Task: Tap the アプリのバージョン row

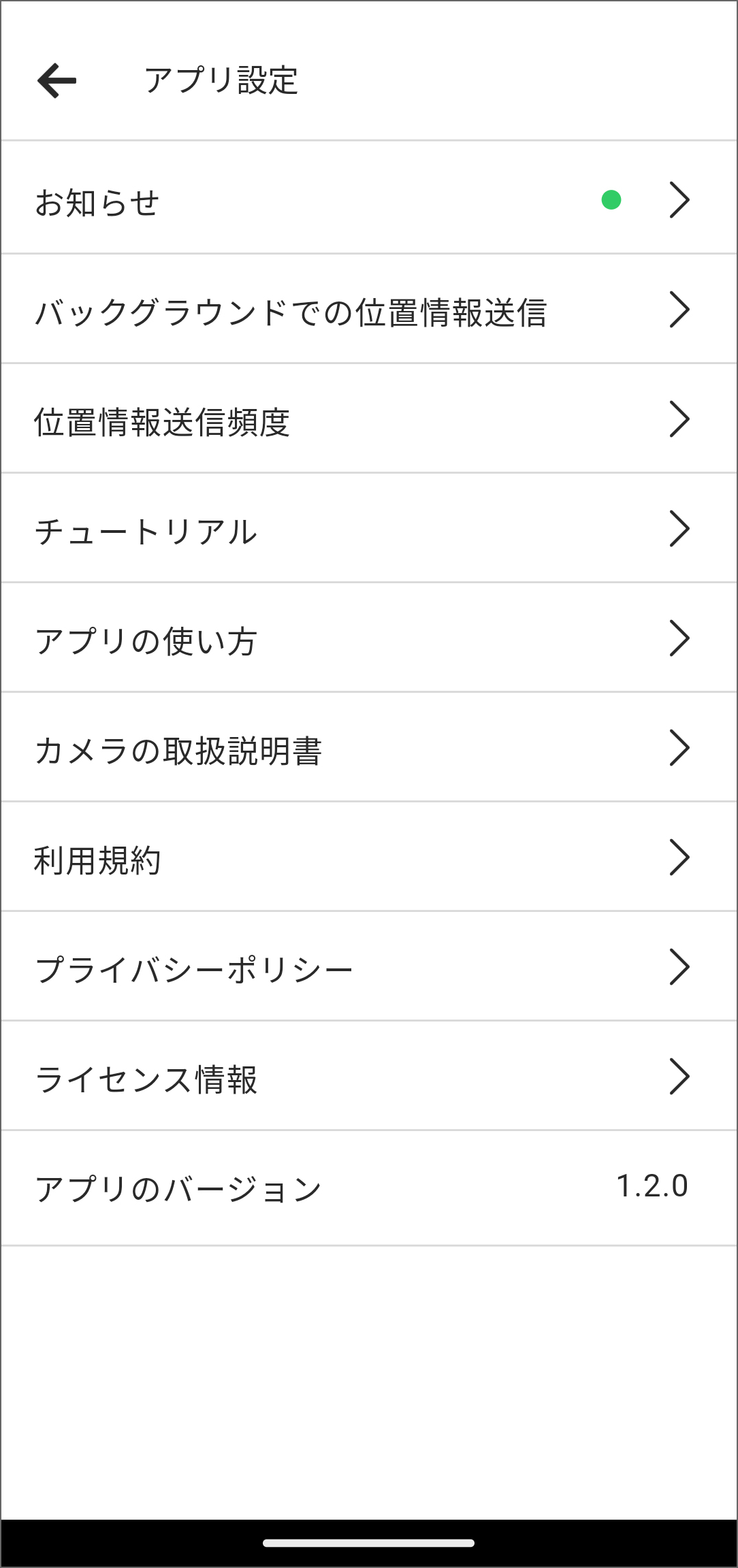Action: [272, 1184]
